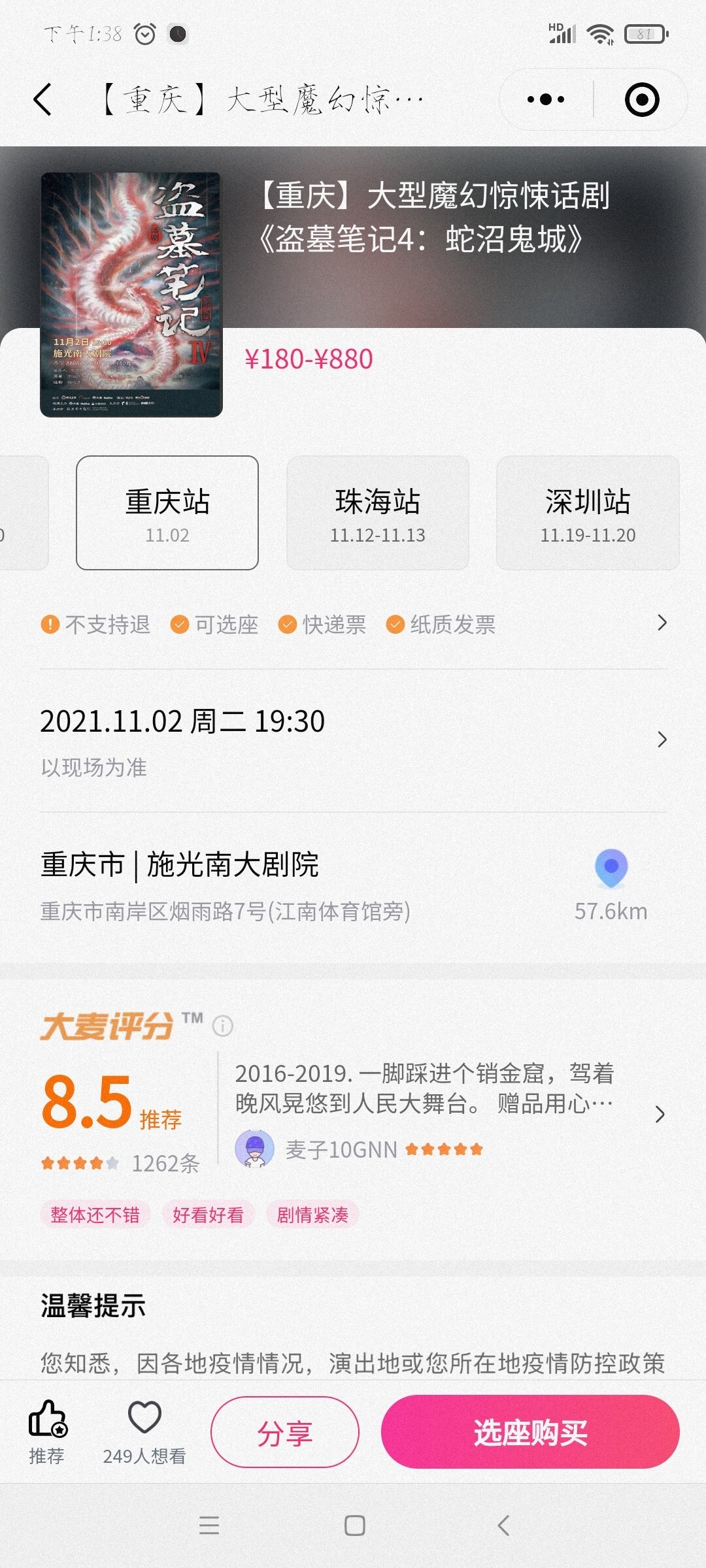Tap the 分享 button
The image size is (706, 1568).
pyautogui.click(x=285, y=1432)
